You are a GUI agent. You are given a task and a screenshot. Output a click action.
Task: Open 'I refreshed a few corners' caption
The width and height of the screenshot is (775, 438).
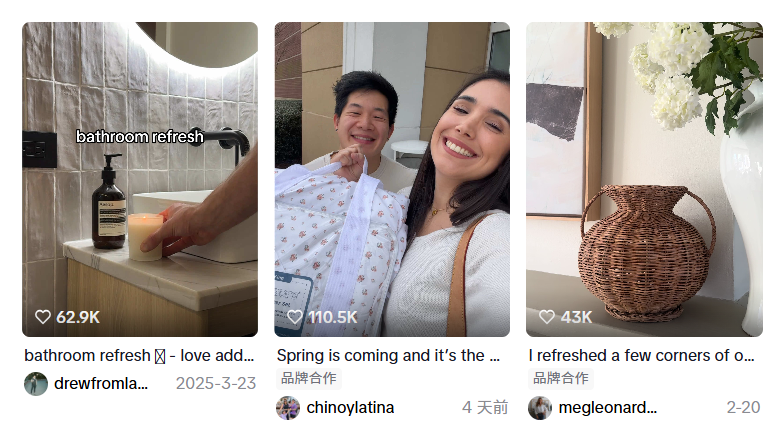point(641,355)
